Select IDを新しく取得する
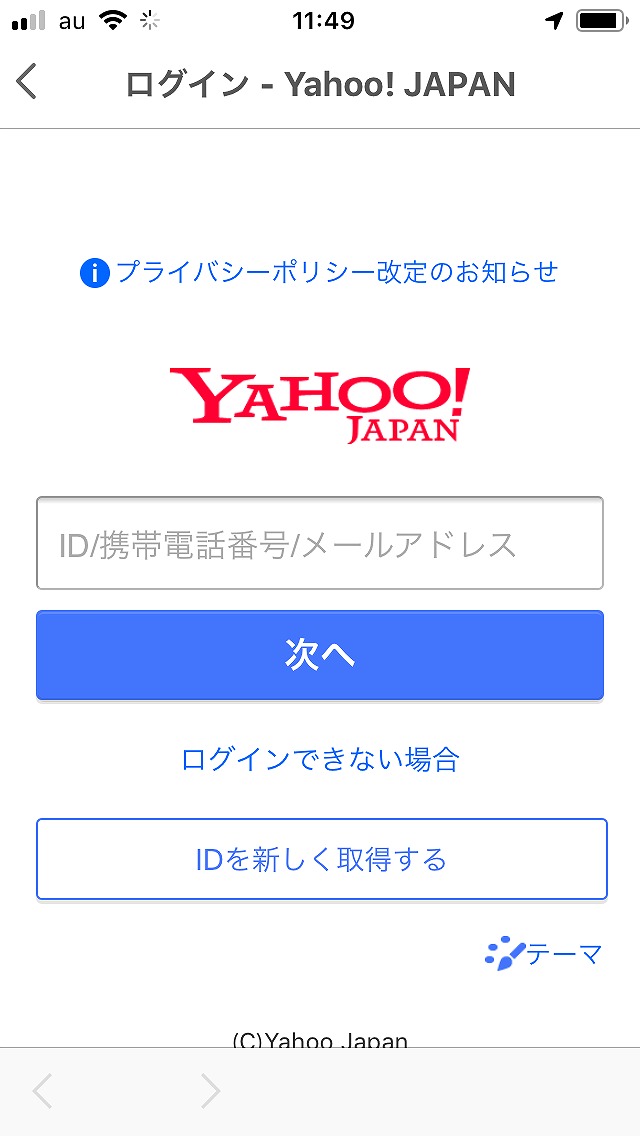The height and width of the screenshot is (1136, 640). [322, 859]
